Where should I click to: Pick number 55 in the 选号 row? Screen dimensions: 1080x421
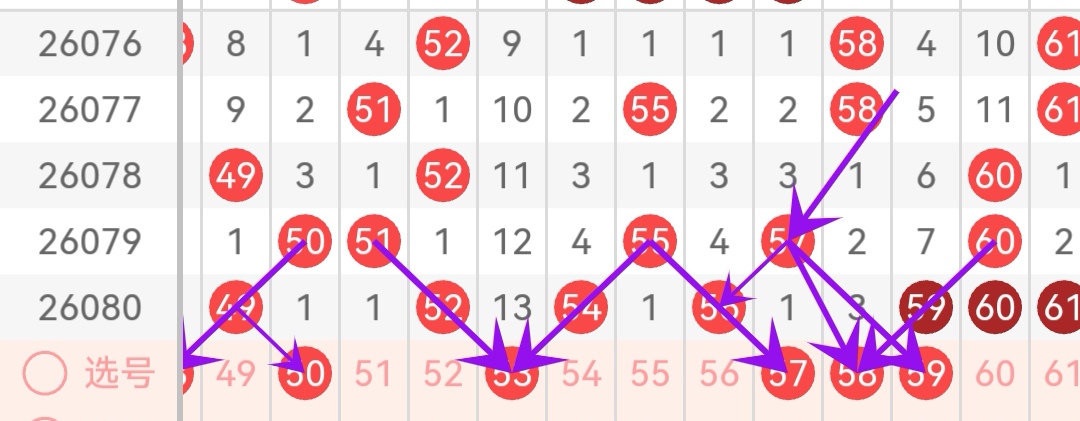click(x=650, y=375)
